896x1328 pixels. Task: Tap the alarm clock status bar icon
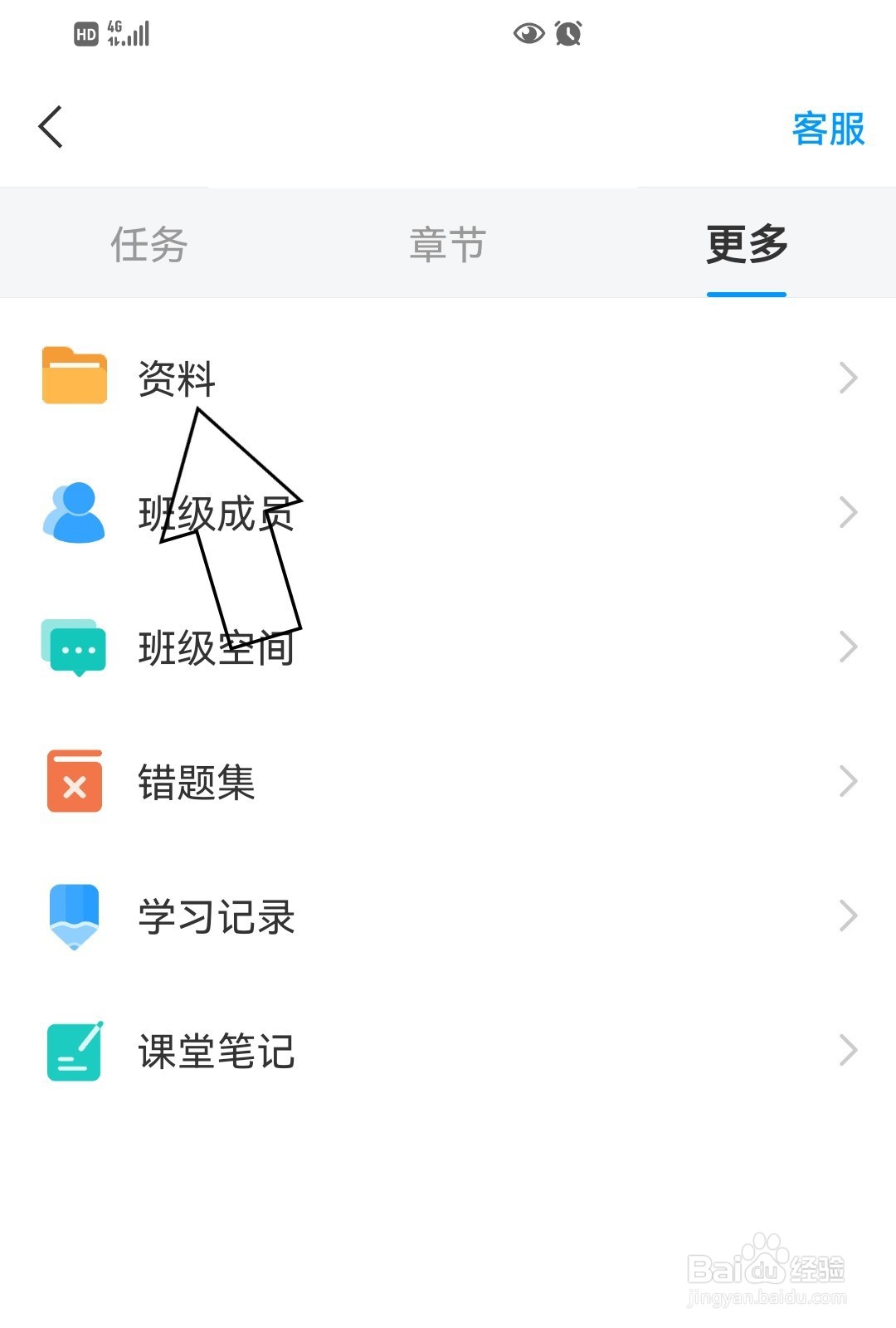coord(568,32)
